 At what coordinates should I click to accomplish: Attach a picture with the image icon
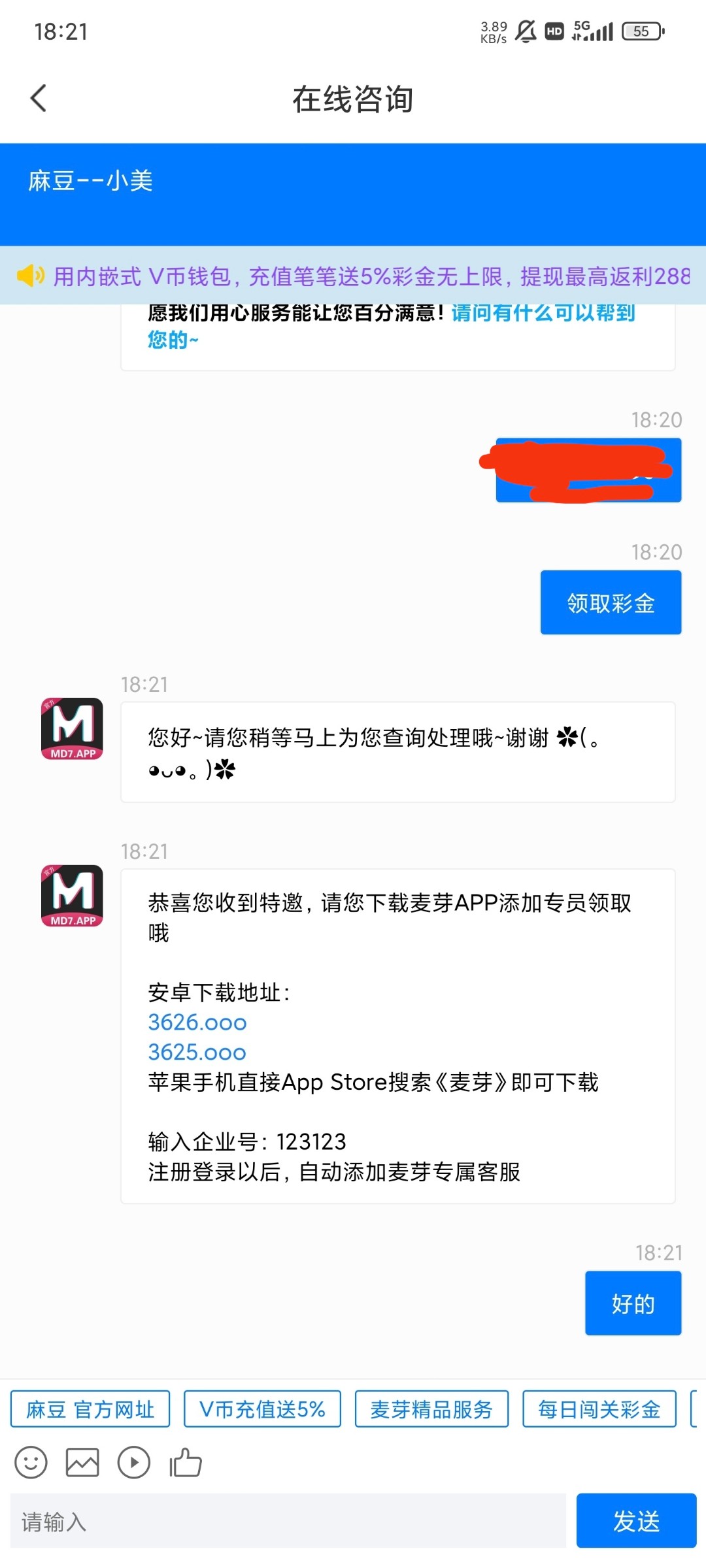pos(82,1463)
